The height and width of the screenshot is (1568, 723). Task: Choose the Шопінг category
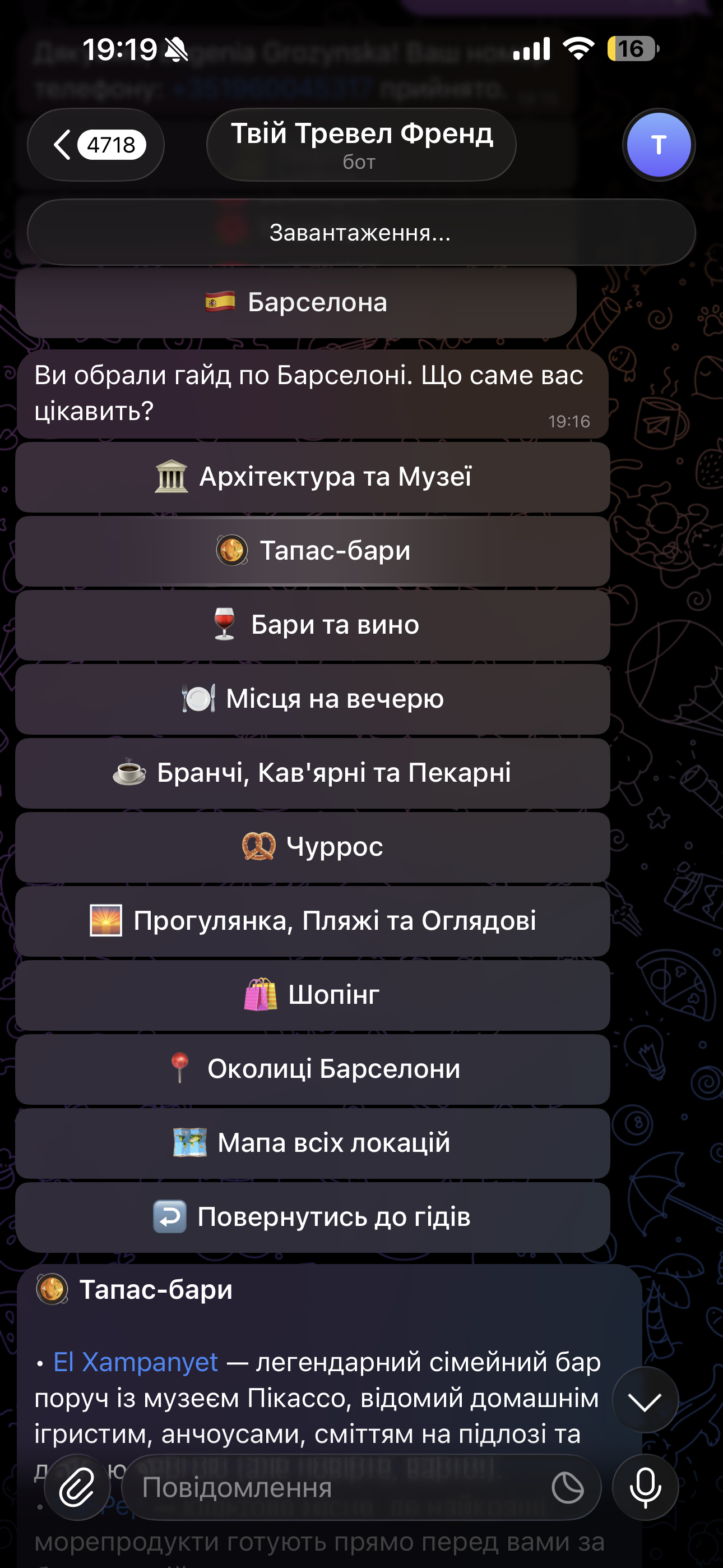tap(313, 995)
